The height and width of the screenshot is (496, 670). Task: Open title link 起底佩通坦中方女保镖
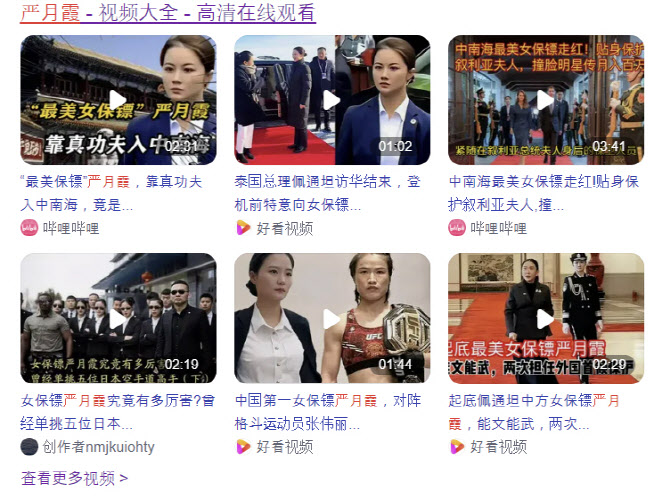(535, 400)
